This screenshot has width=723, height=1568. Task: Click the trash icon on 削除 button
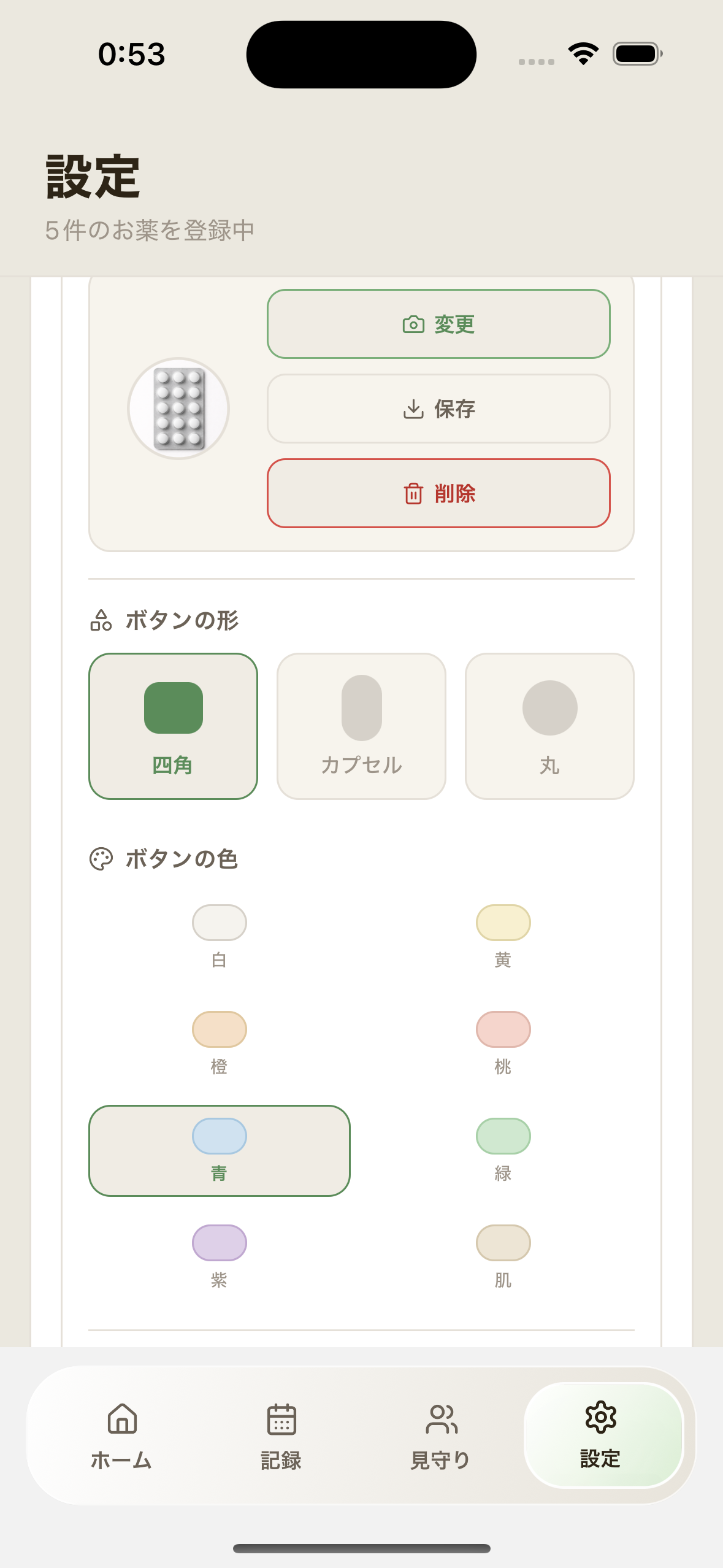[413, 493]
